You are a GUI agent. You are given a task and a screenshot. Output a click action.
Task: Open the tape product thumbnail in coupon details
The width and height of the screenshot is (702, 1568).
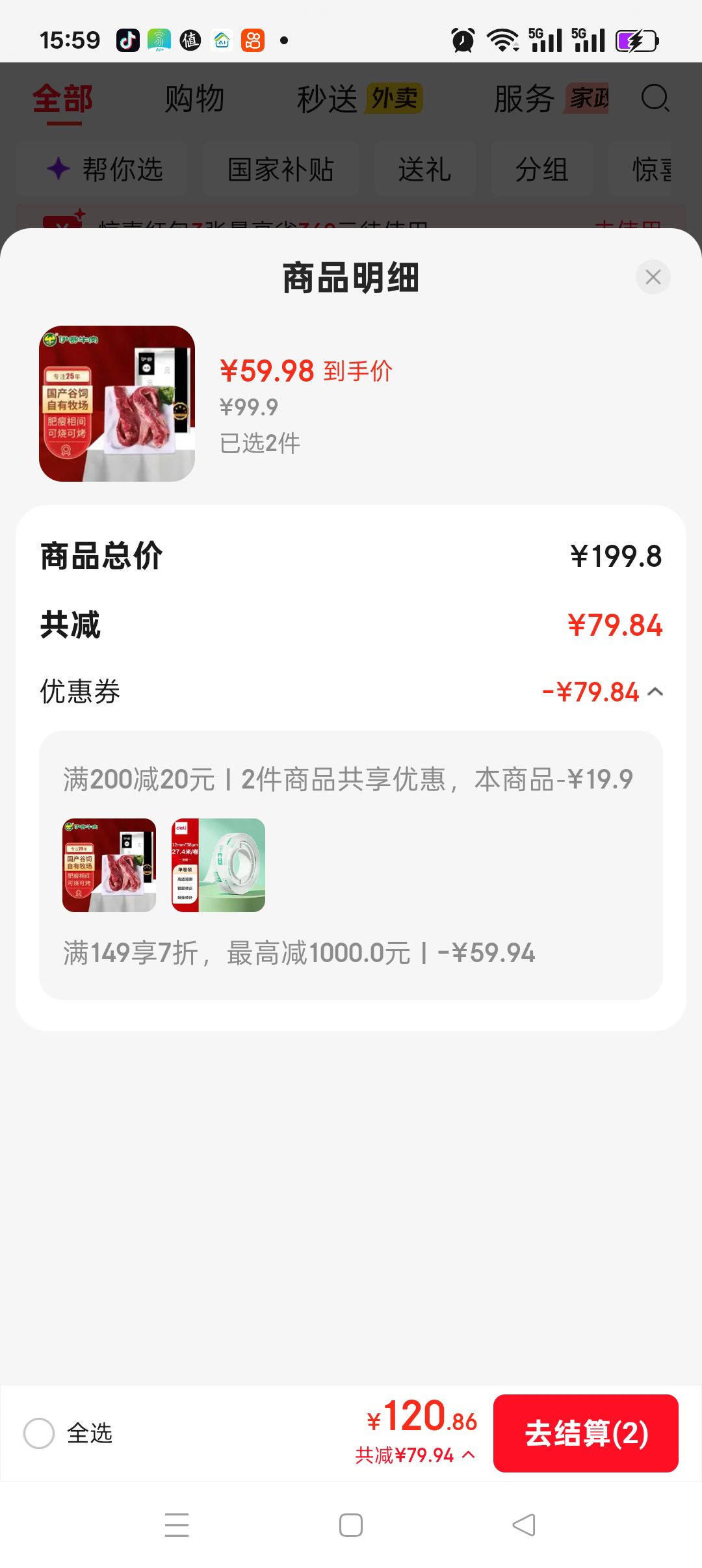coord(218,865)
